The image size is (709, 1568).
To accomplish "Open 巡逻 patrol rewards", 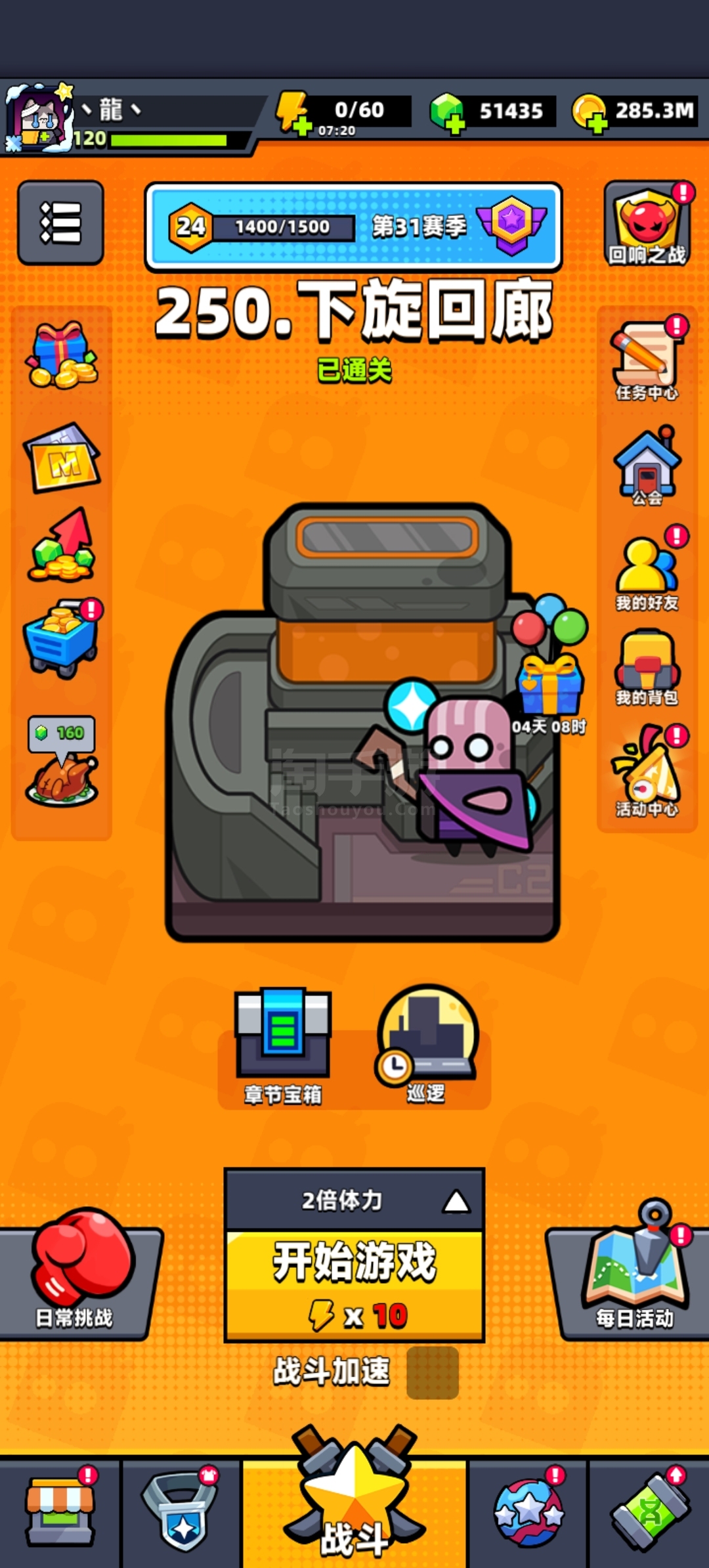I will click(427, 1044).
